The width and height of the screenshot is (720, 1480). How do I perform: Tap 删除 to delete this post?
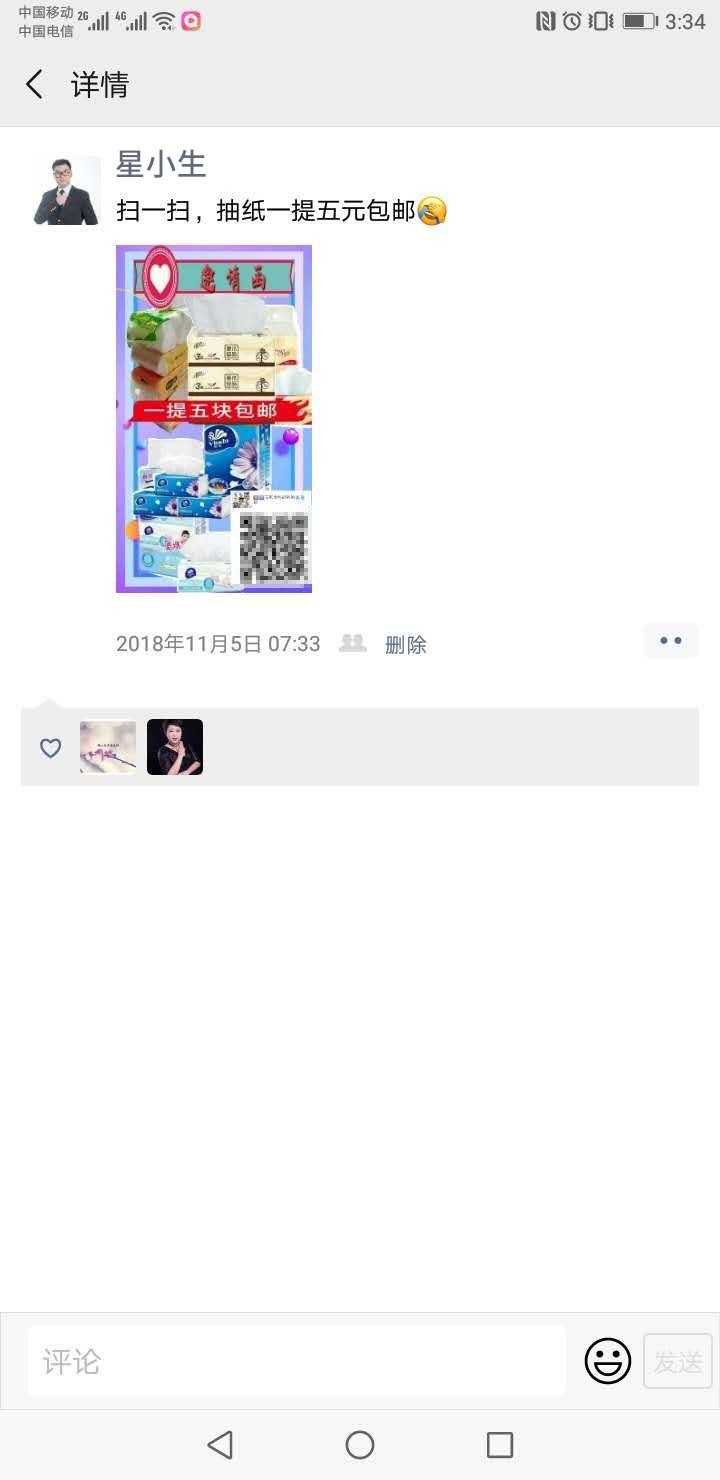tap(405, 645)
